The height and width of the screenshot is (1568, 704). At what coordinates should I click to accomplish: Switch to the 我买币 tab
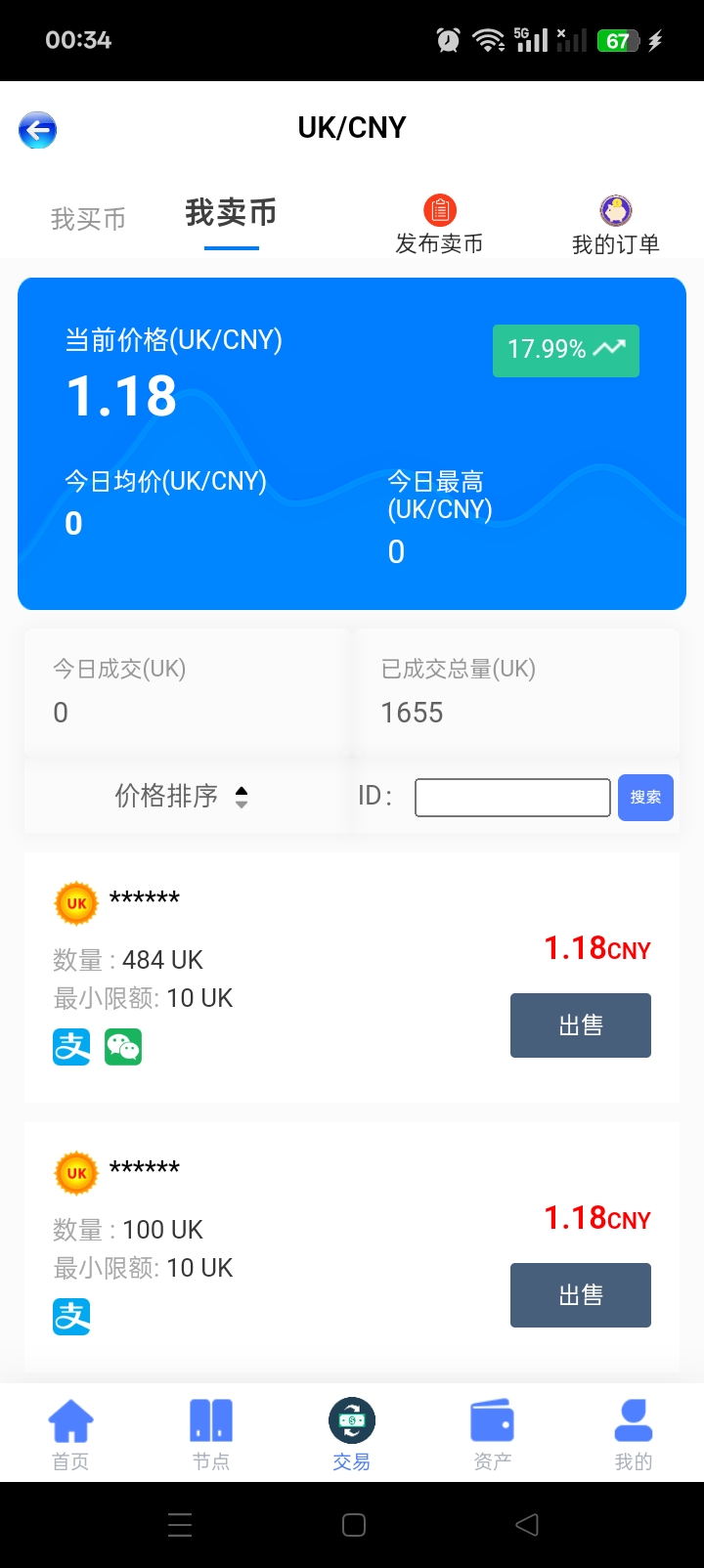tap(89, 217)
